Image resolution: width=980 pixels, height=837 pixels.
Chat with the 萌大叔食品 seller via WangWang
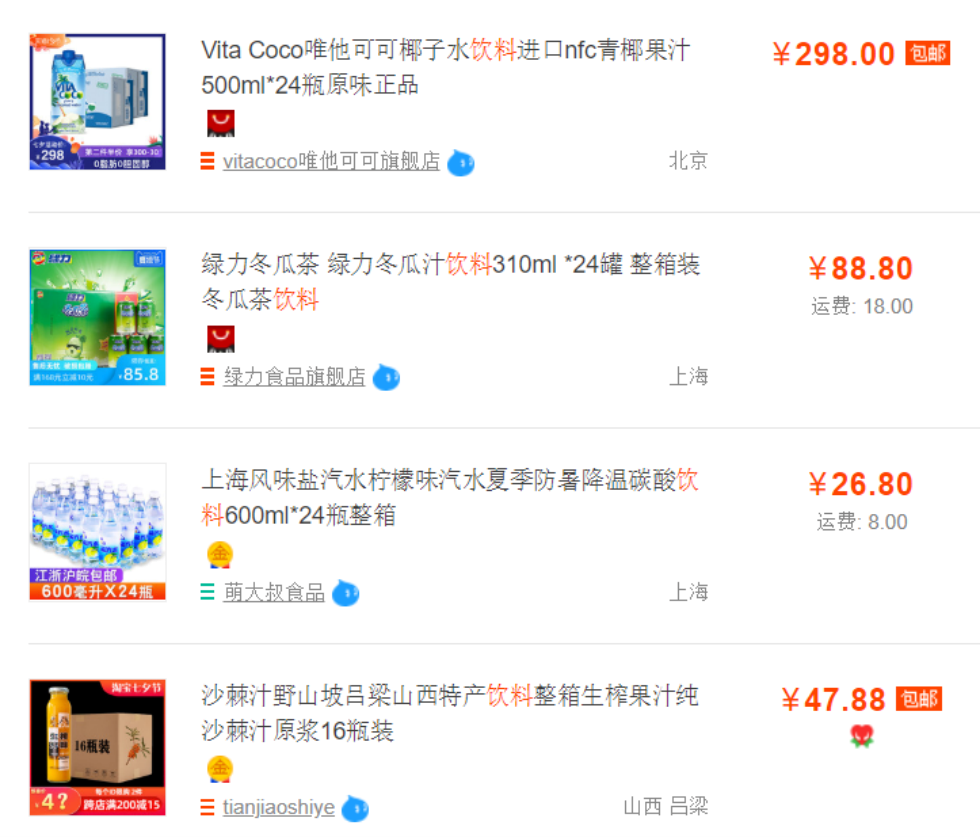(345, 594)
